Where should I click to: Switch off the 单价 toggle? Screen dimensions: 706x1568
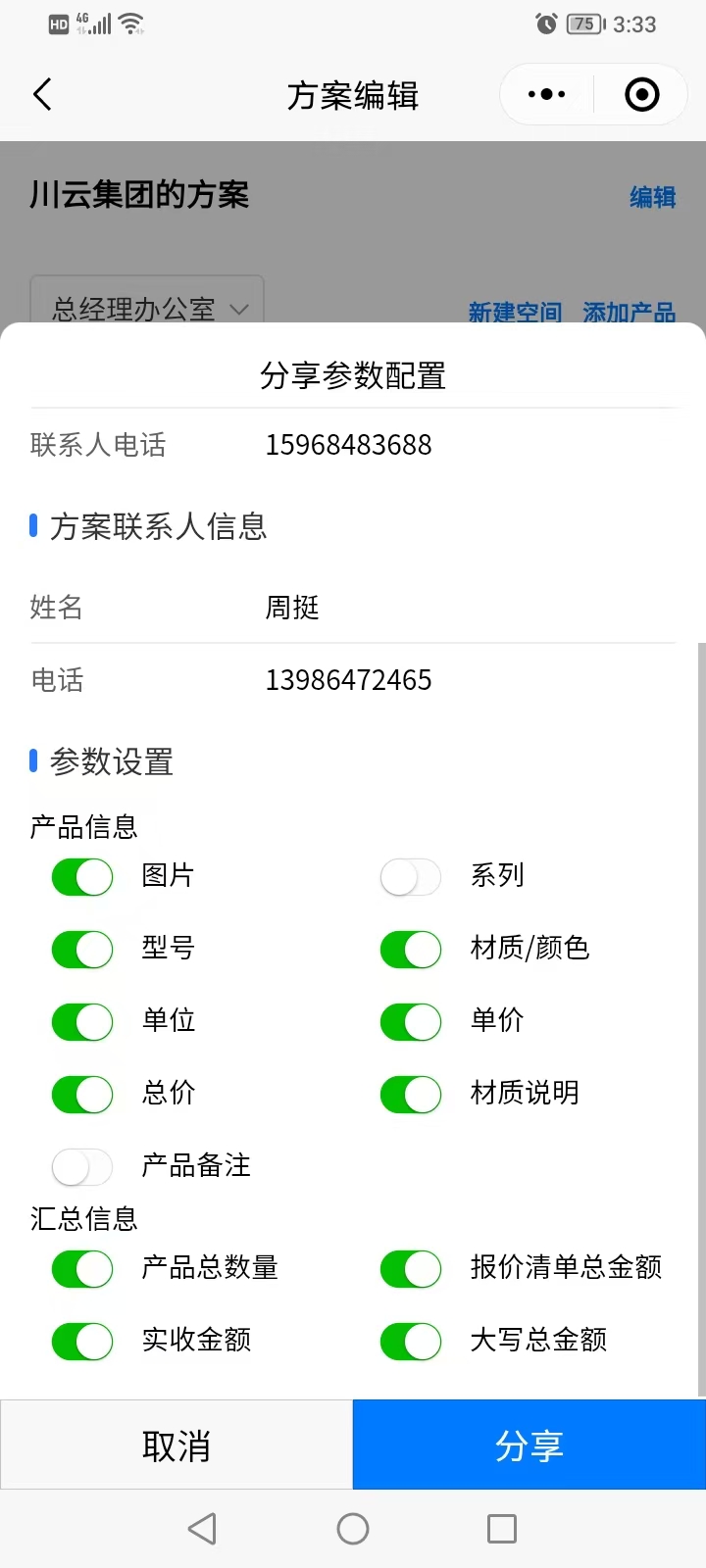pyautogui.click(x=411, y=1021)
